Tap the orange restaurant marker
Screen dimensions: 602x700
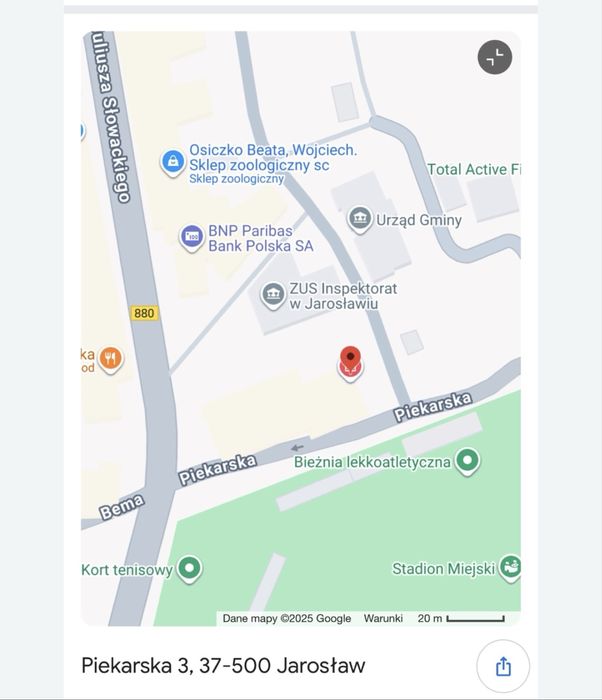pos(110,358)
